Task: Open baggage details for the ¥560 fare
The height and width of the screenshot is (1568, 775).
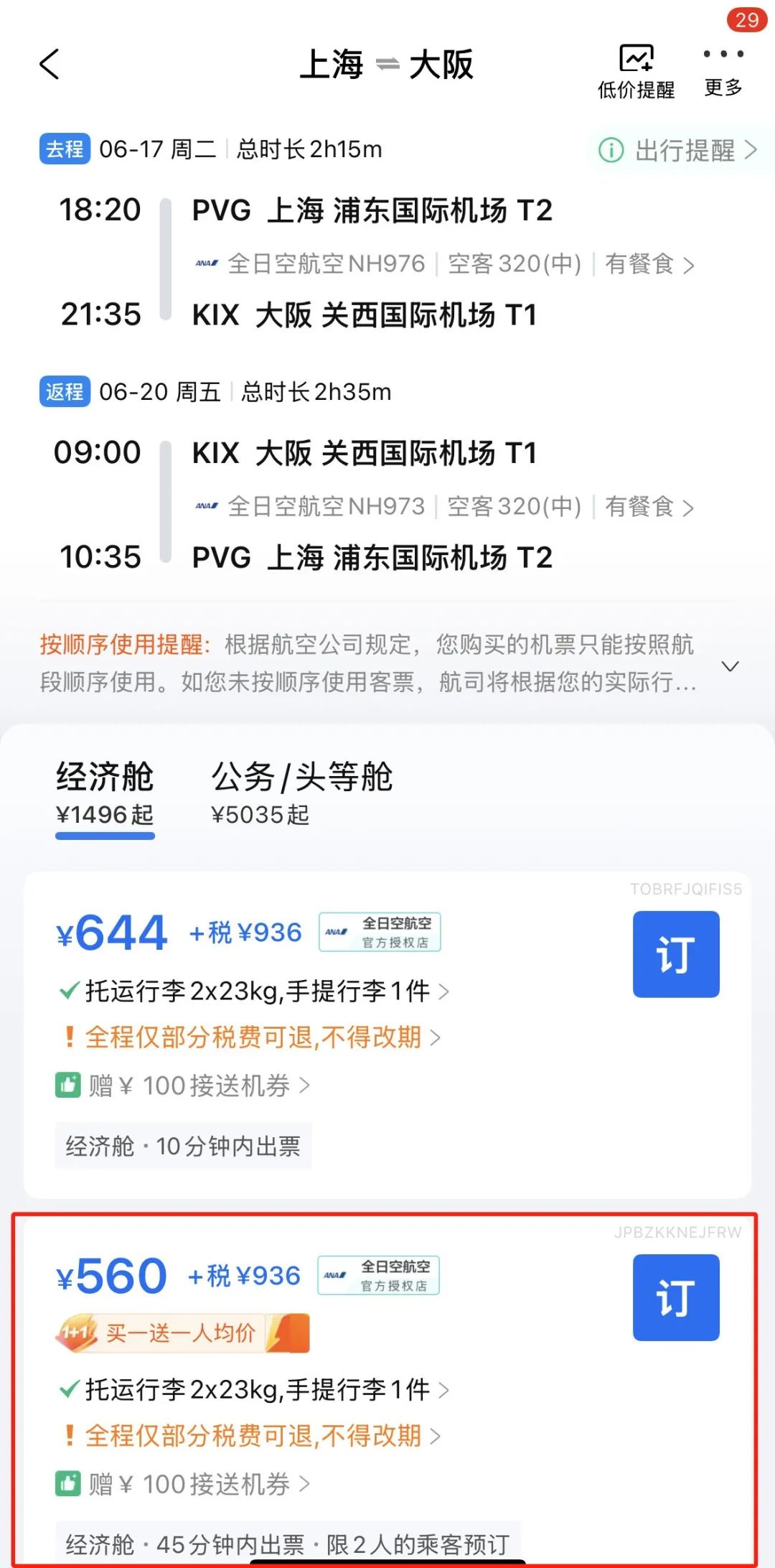Action: tap(254, 1390)
